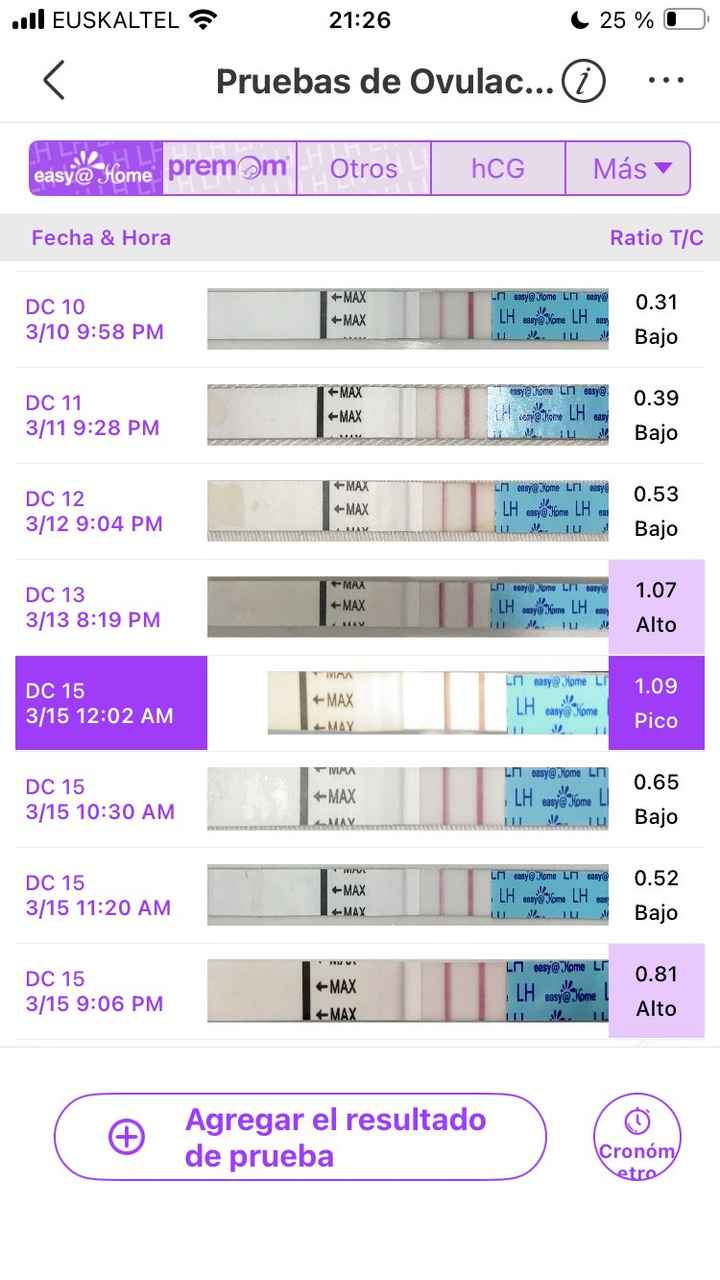
Task: Select the Pico test from 3/15 12:02 AM
Action: point(360,703)
